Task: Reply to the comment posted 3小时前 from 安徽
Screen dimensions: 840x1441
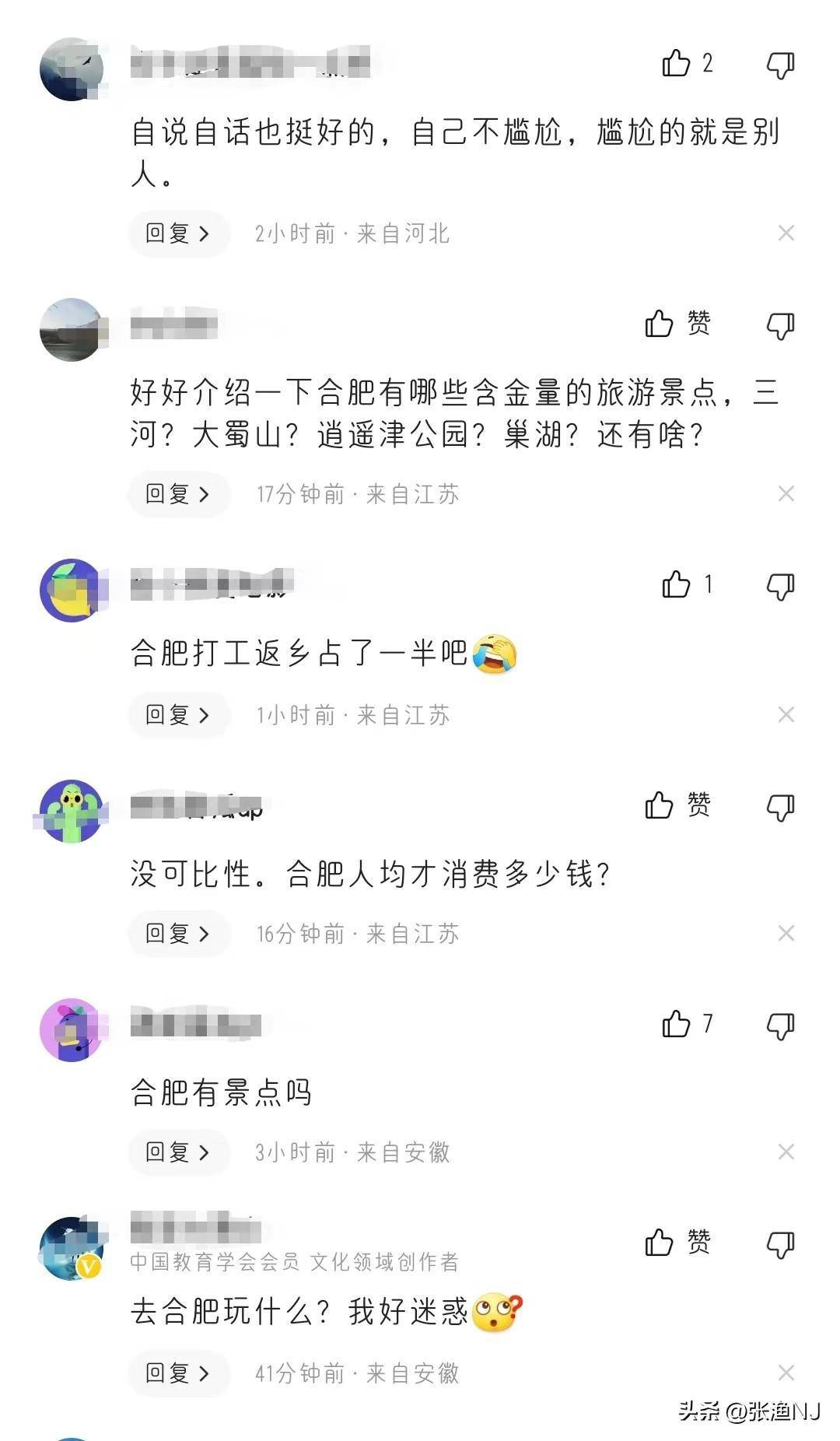Action: pos(178,1152)
